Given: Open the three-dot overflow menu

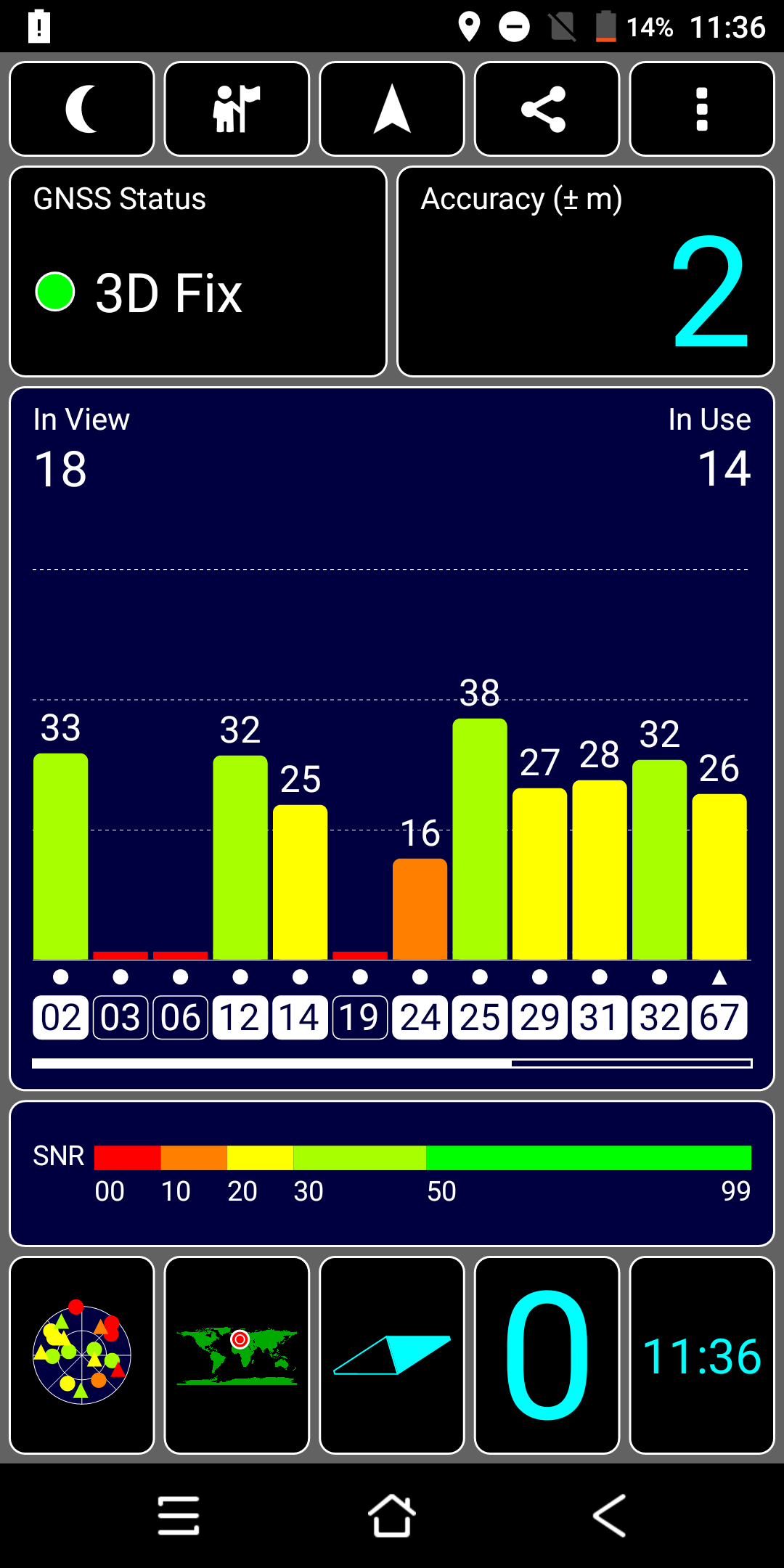Looking at the screenshot, I should click(702, 109).
